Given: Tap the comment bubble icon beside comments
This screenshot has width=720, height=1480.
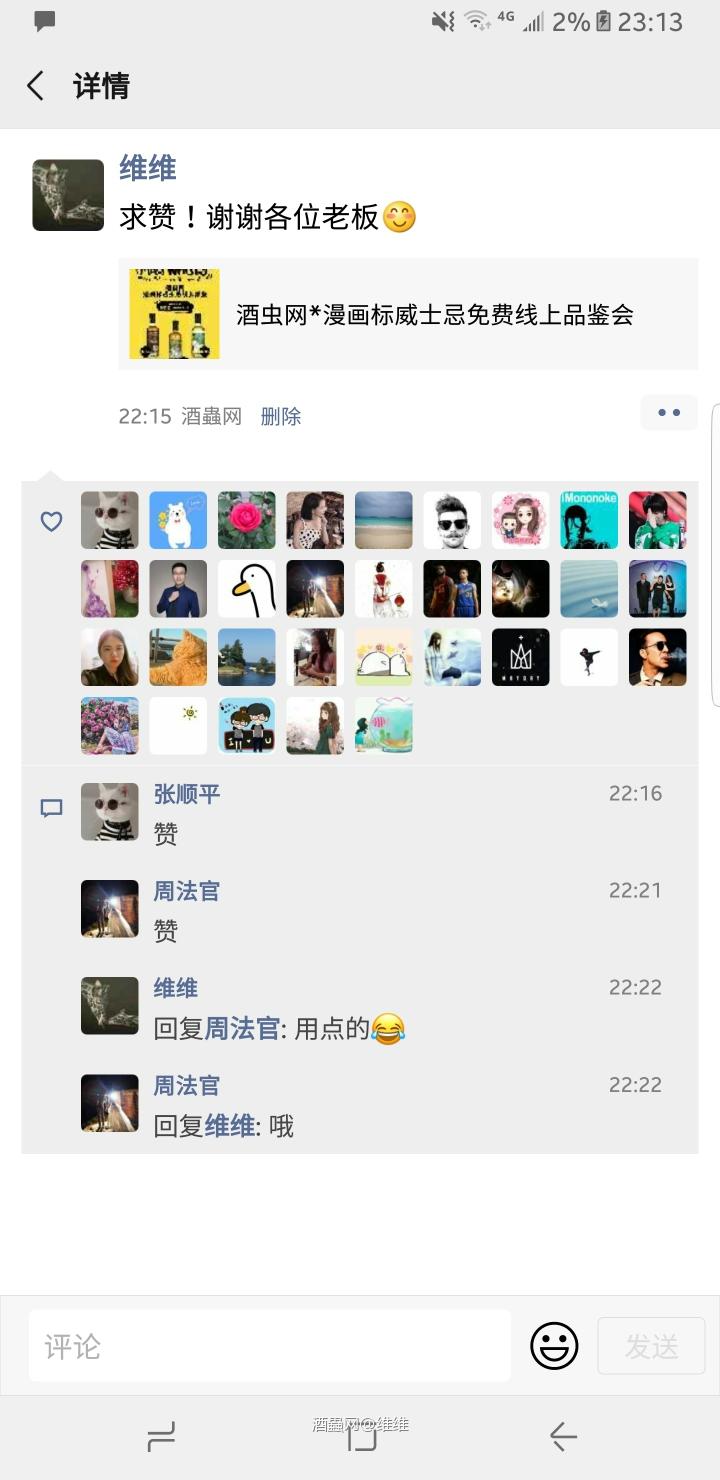Looking at the screenshot, I should [50, 808].
